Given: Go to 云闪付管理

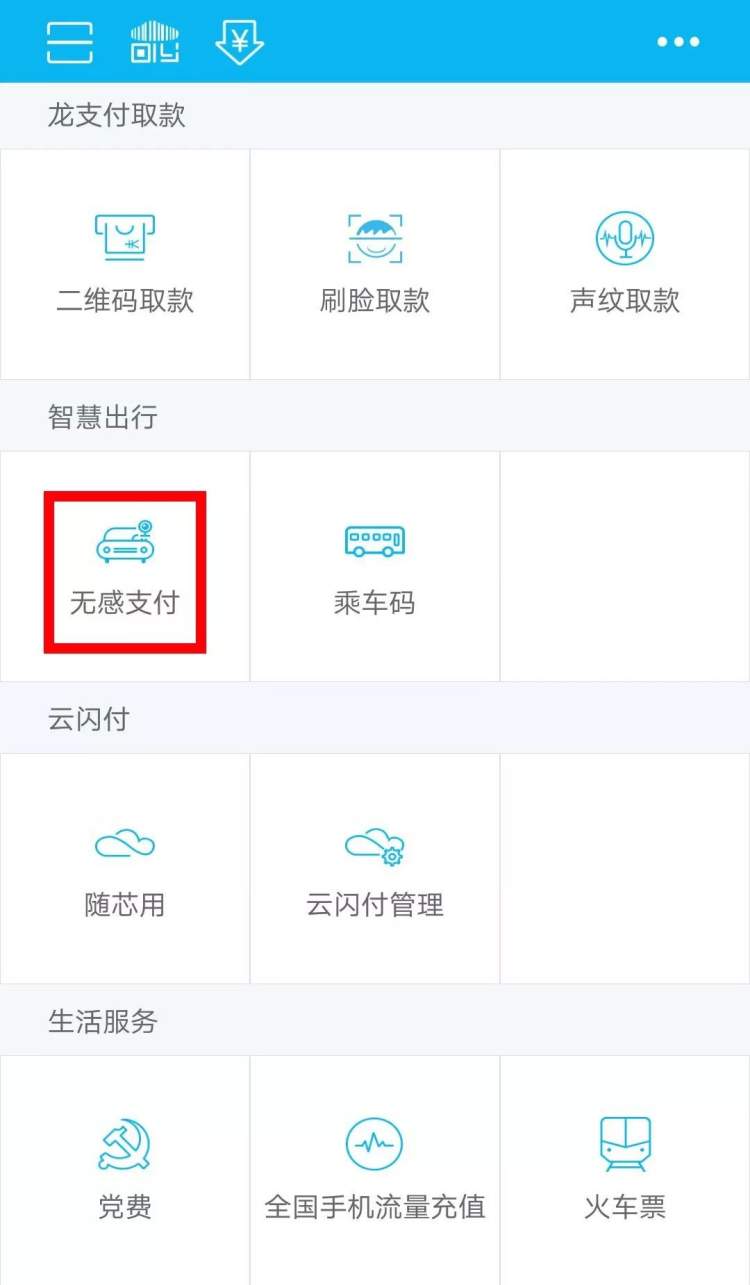Looking at the screenshot, I should pyautogui.click(x=375, y=869).
